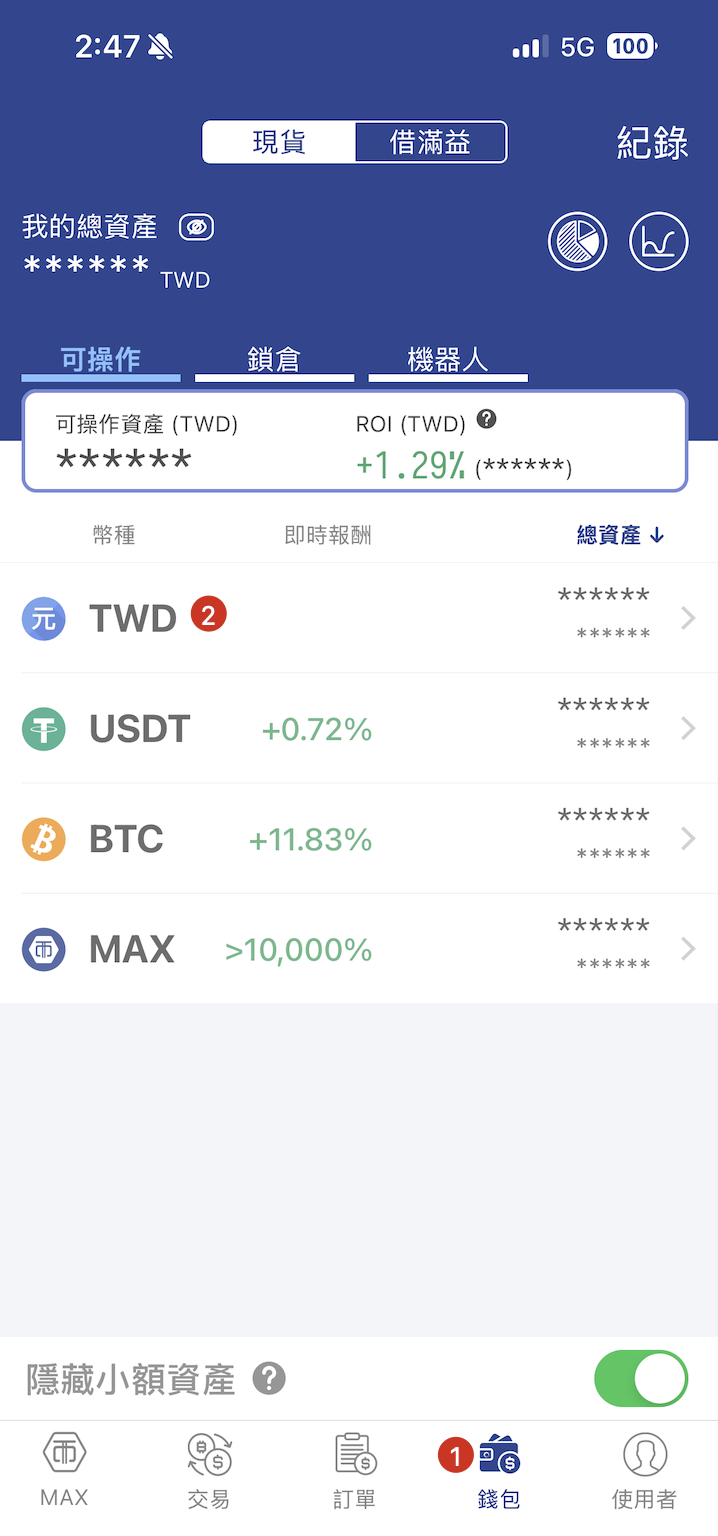Toggle total asset visibility eye icon
The width and height of the screenshot is (718, 1536).
tap(196, 228)
